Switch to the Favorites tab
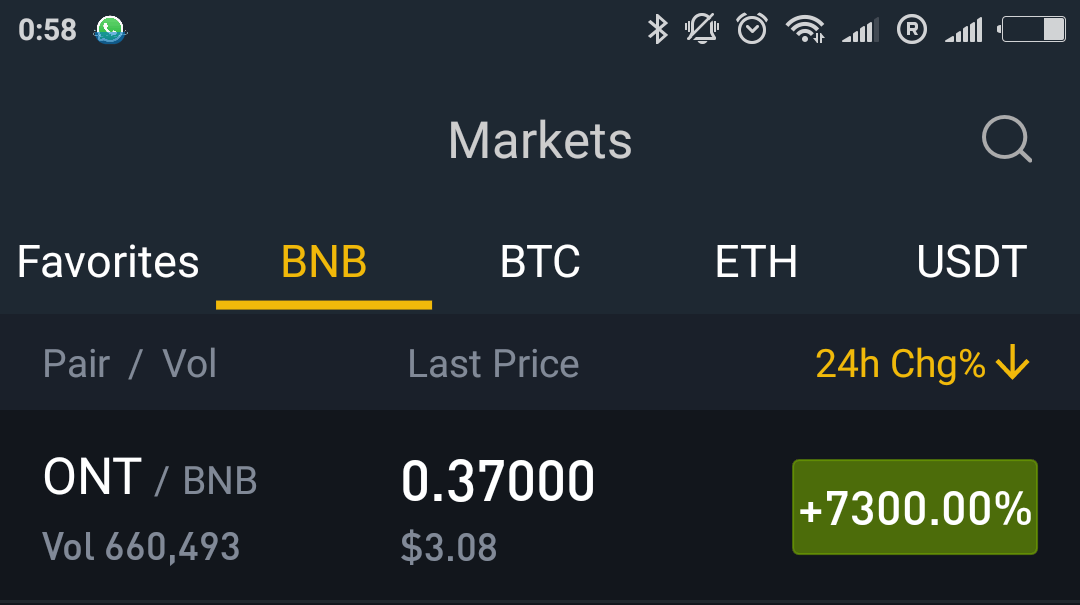This screenshot has width=1080, height=605. [108, 263]
